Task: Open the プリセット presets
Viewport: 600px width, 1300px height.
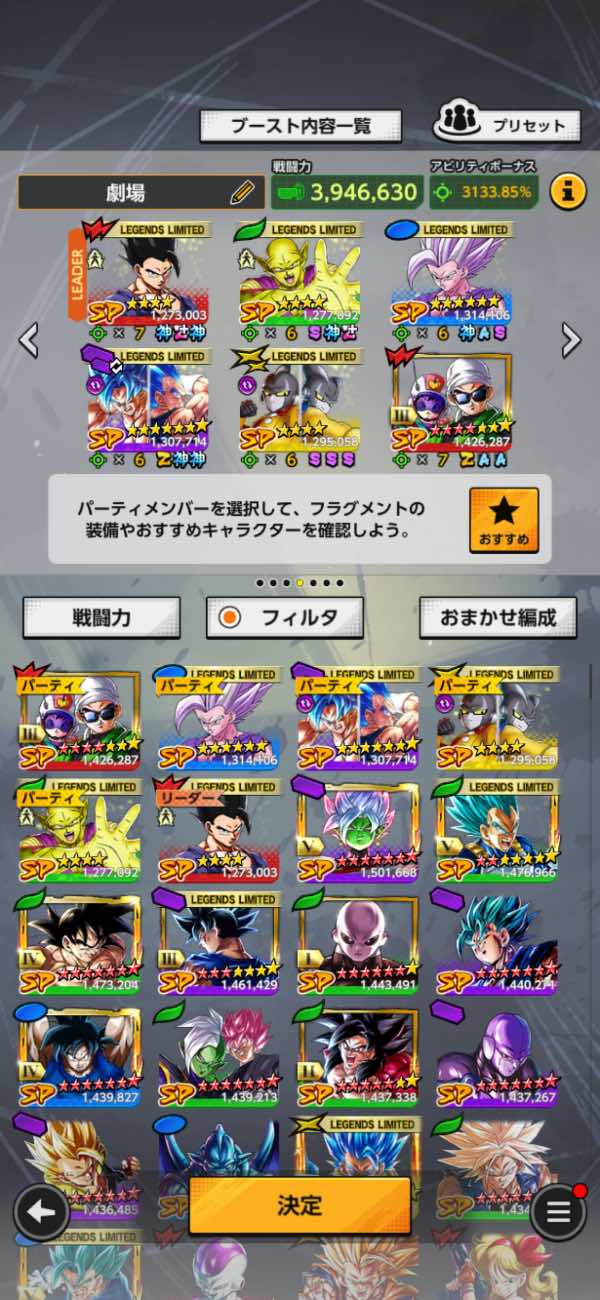Action: (507, 125)
